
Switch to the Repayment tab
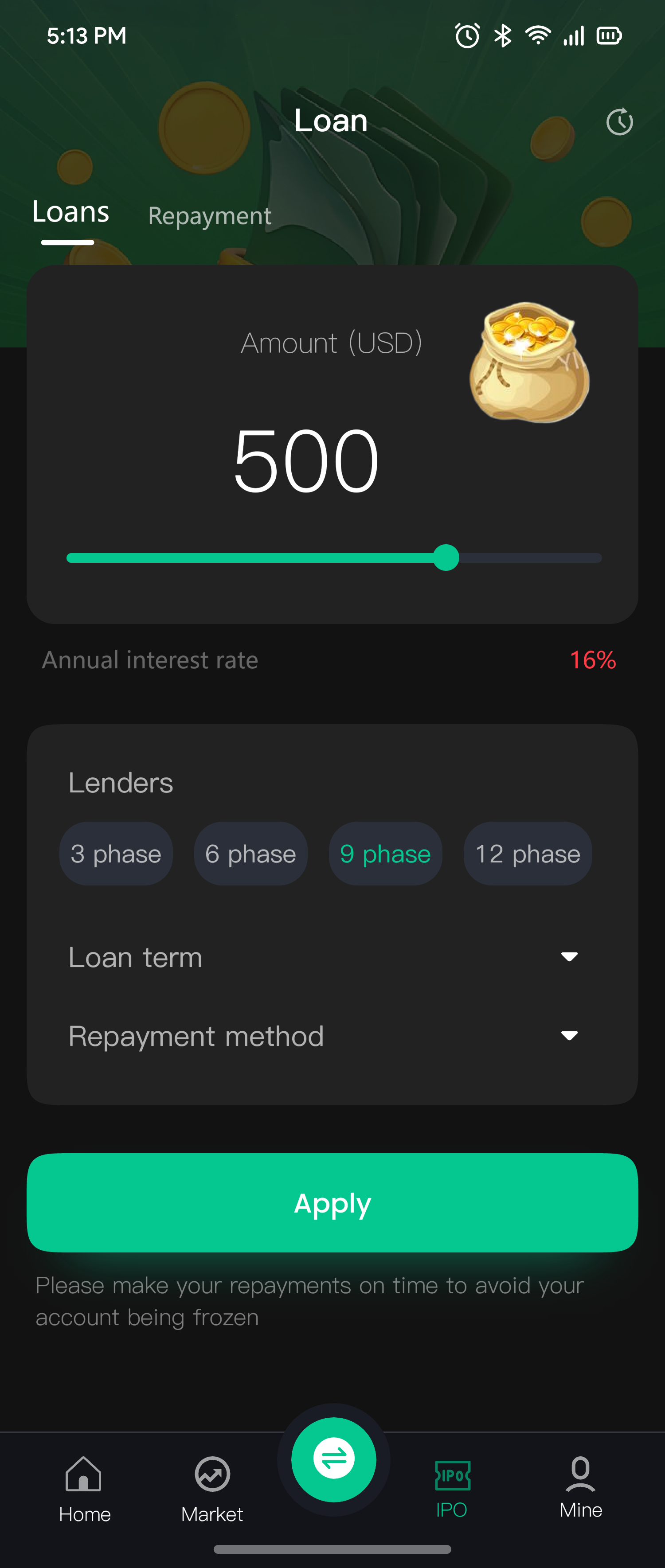210,216
